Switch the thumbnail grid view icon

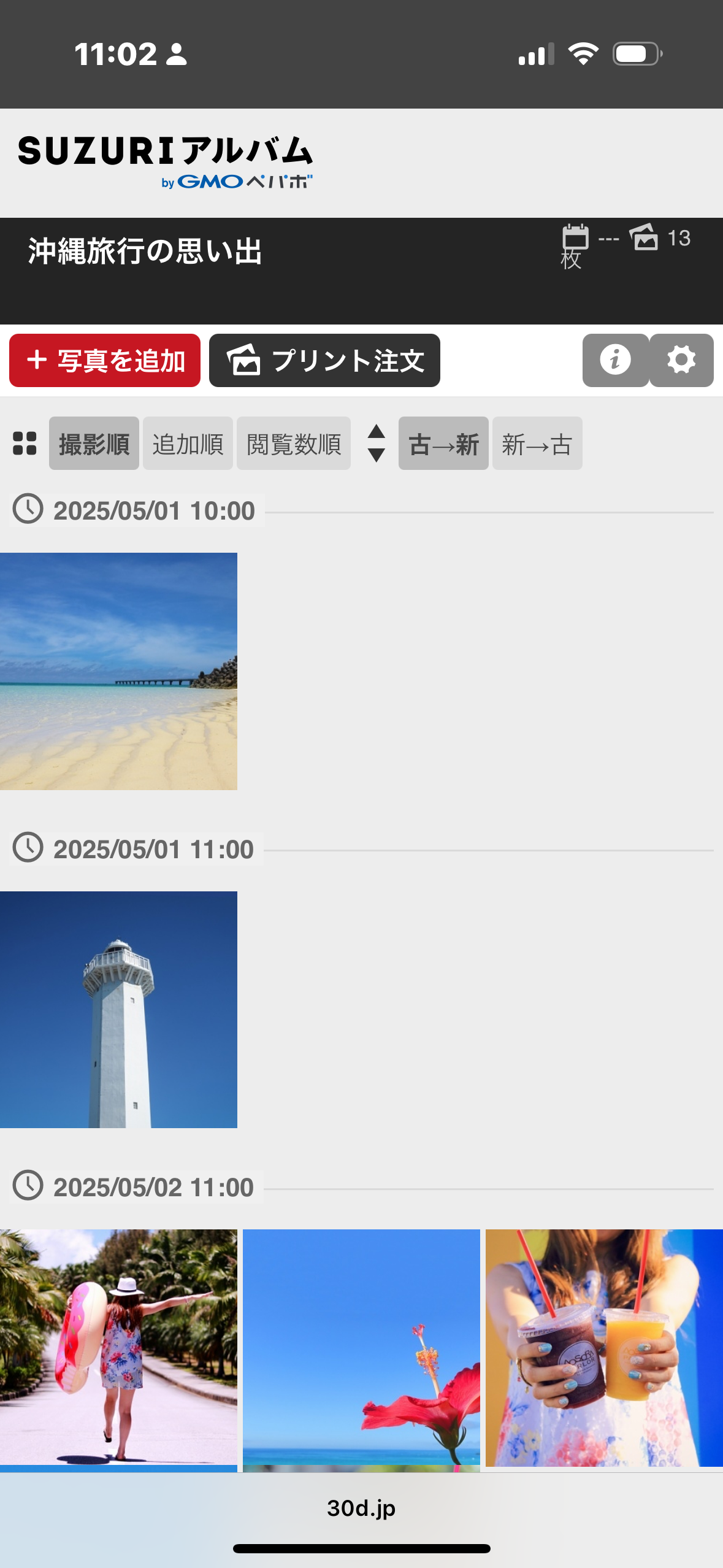click(25, 444)
